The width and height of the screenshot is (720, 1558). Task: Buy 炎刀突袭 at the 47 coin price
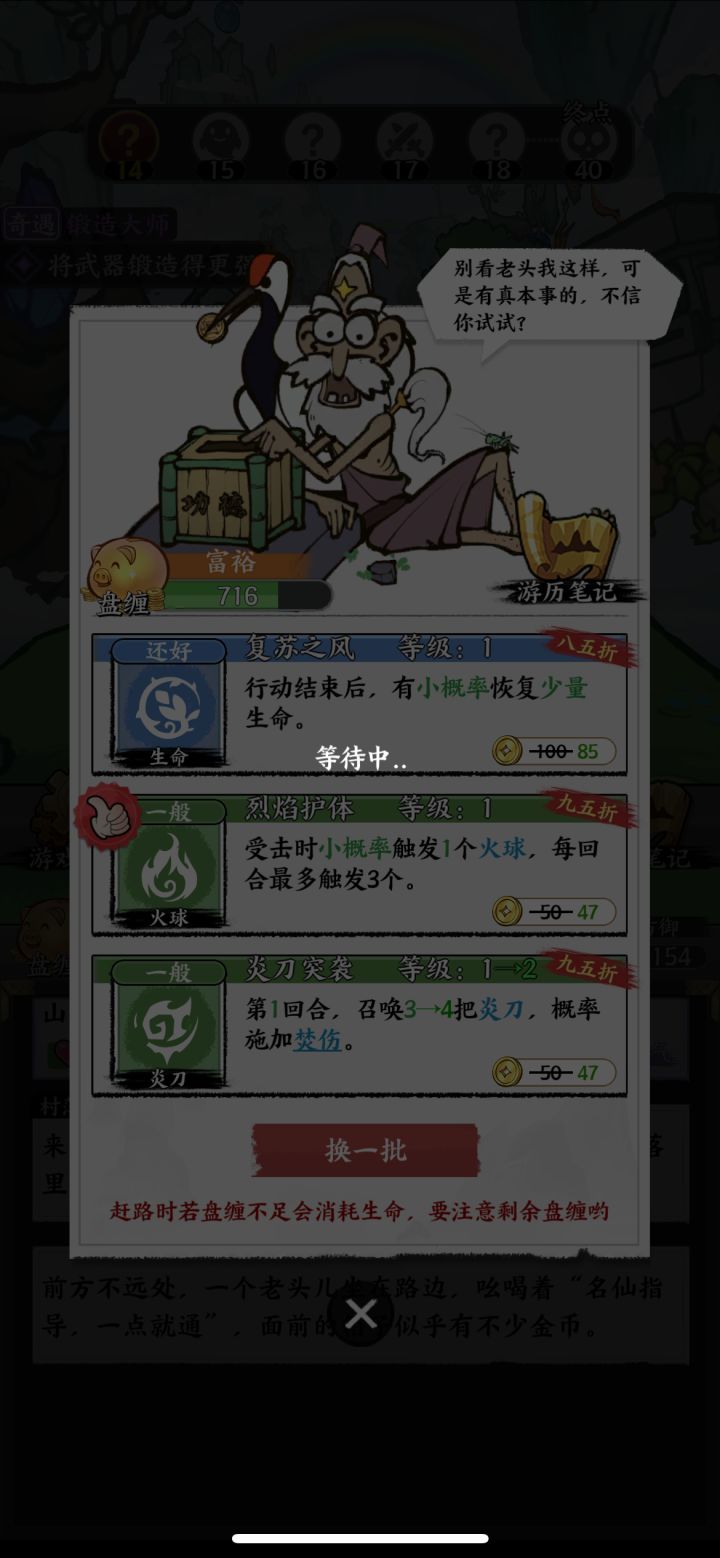coord(560,1073)
